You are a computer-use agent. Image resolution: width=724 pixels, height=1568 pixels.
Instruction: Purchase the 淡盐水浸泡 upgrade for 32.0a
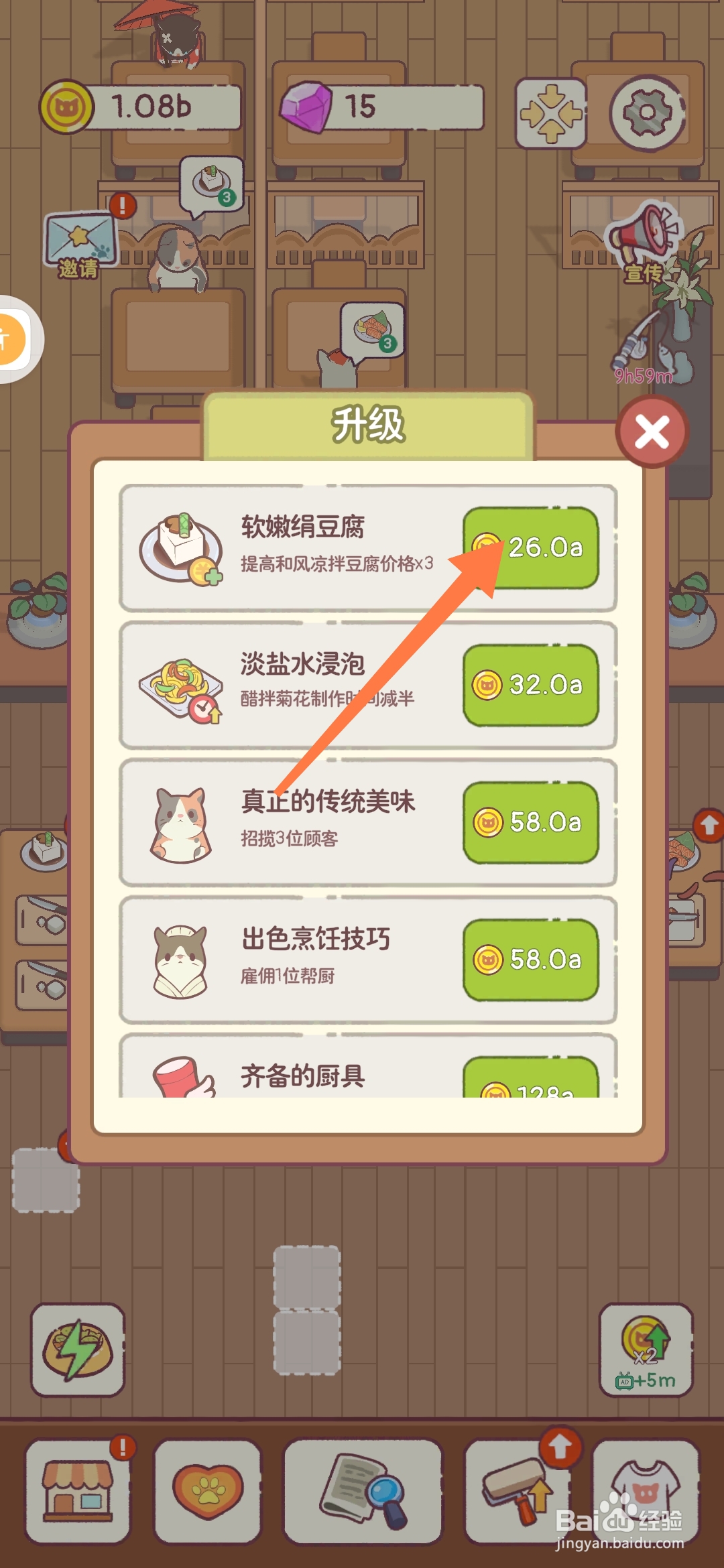[532, 685]
